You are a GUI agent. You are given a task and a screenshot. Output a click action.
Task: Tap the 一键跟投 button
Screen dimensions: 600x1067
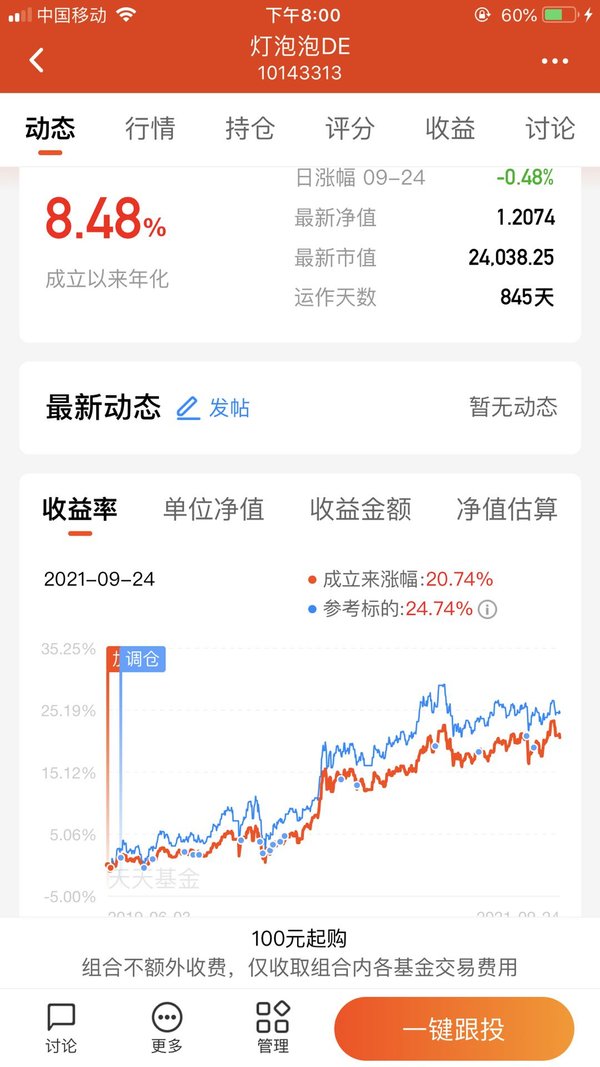point(454,1029)
